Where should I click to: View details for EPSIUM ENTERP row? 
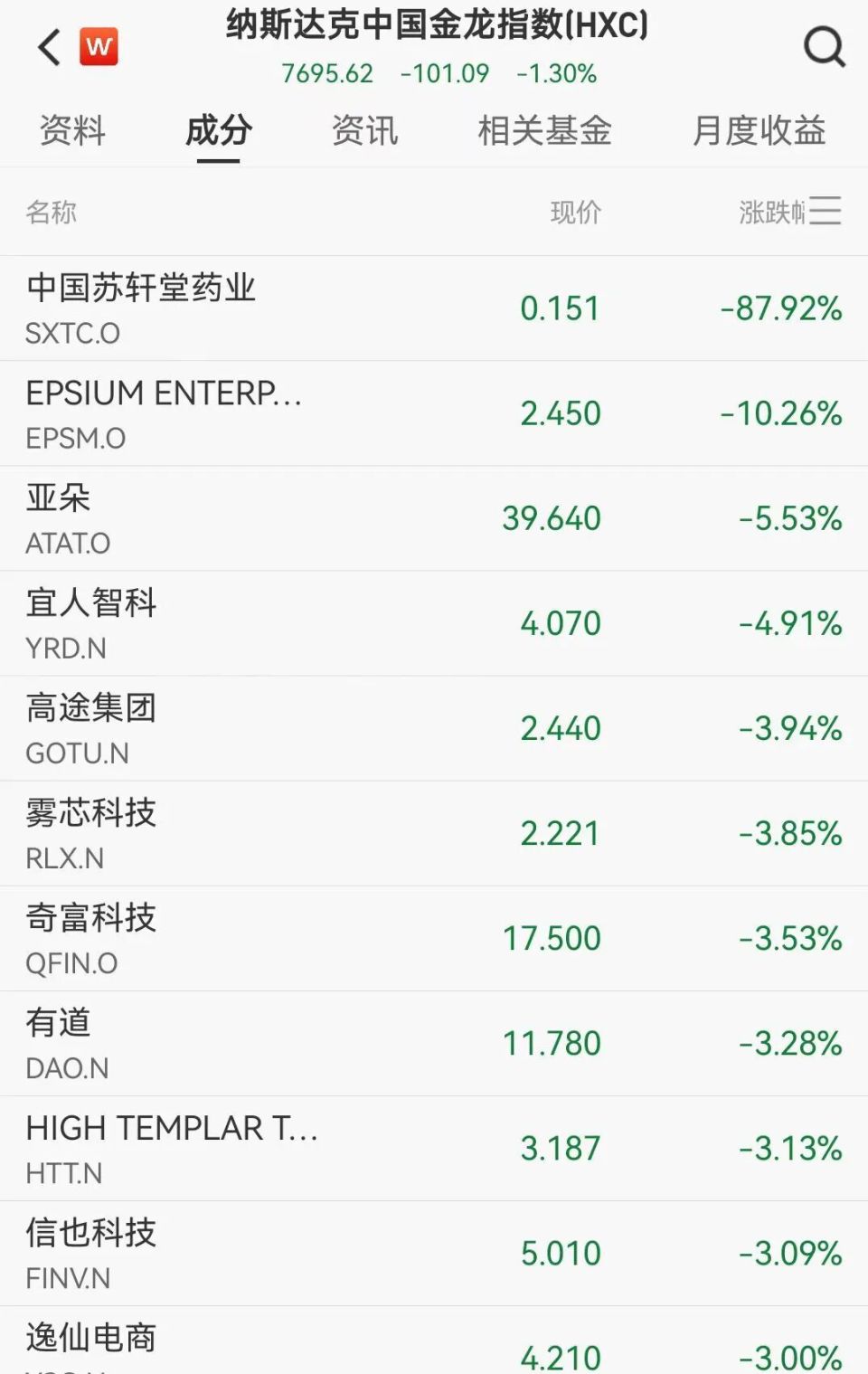(434, 412)
